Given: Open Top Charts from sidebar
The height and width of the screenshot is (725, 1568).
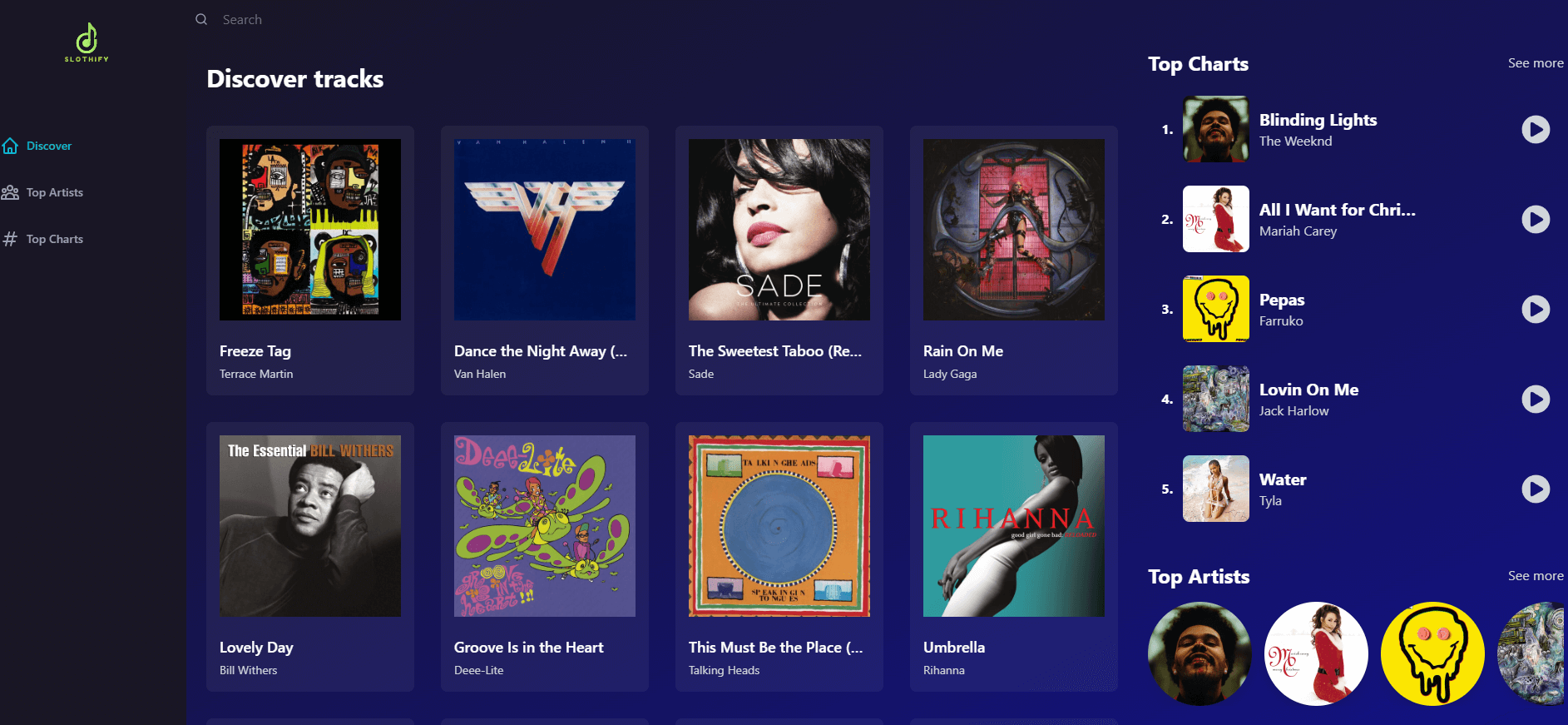Looking at the screenshot, I should [54, 239].
